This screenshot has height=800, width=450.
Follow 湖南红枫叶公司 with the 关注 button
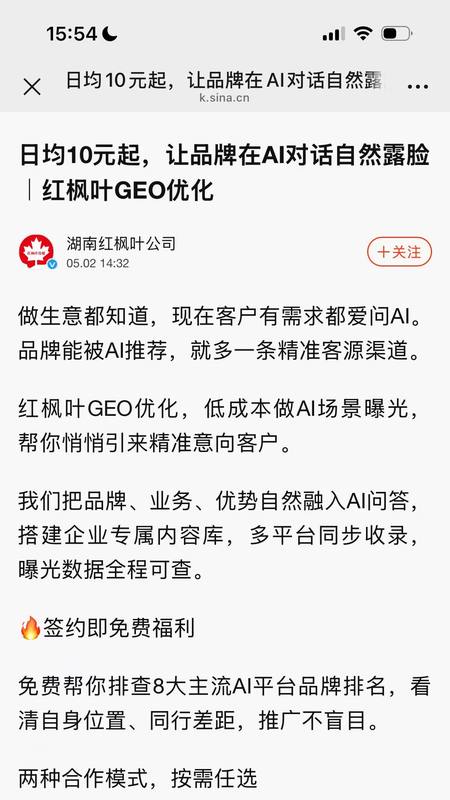(399, 252)
